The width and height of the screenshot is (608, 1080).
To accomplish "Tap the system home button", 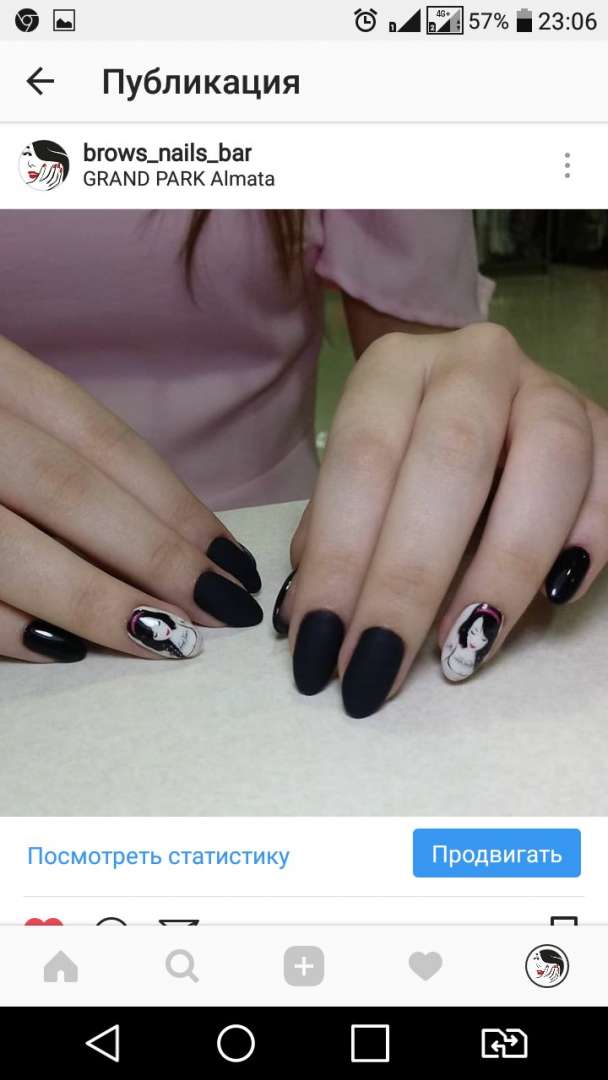I will click(x=236, y=1043).
